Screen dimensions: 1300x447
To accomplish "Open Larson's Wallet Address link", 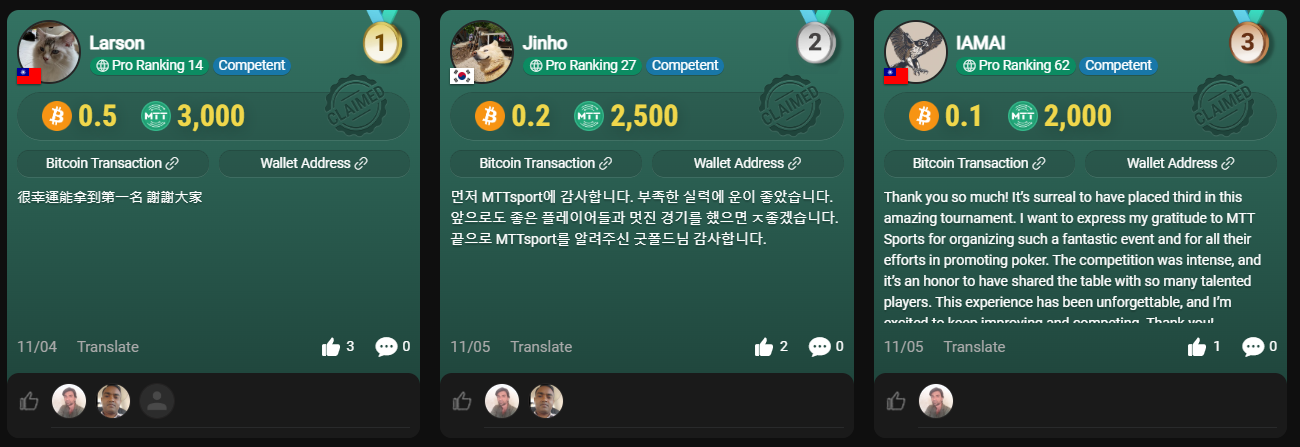I will tap(314, 163).
